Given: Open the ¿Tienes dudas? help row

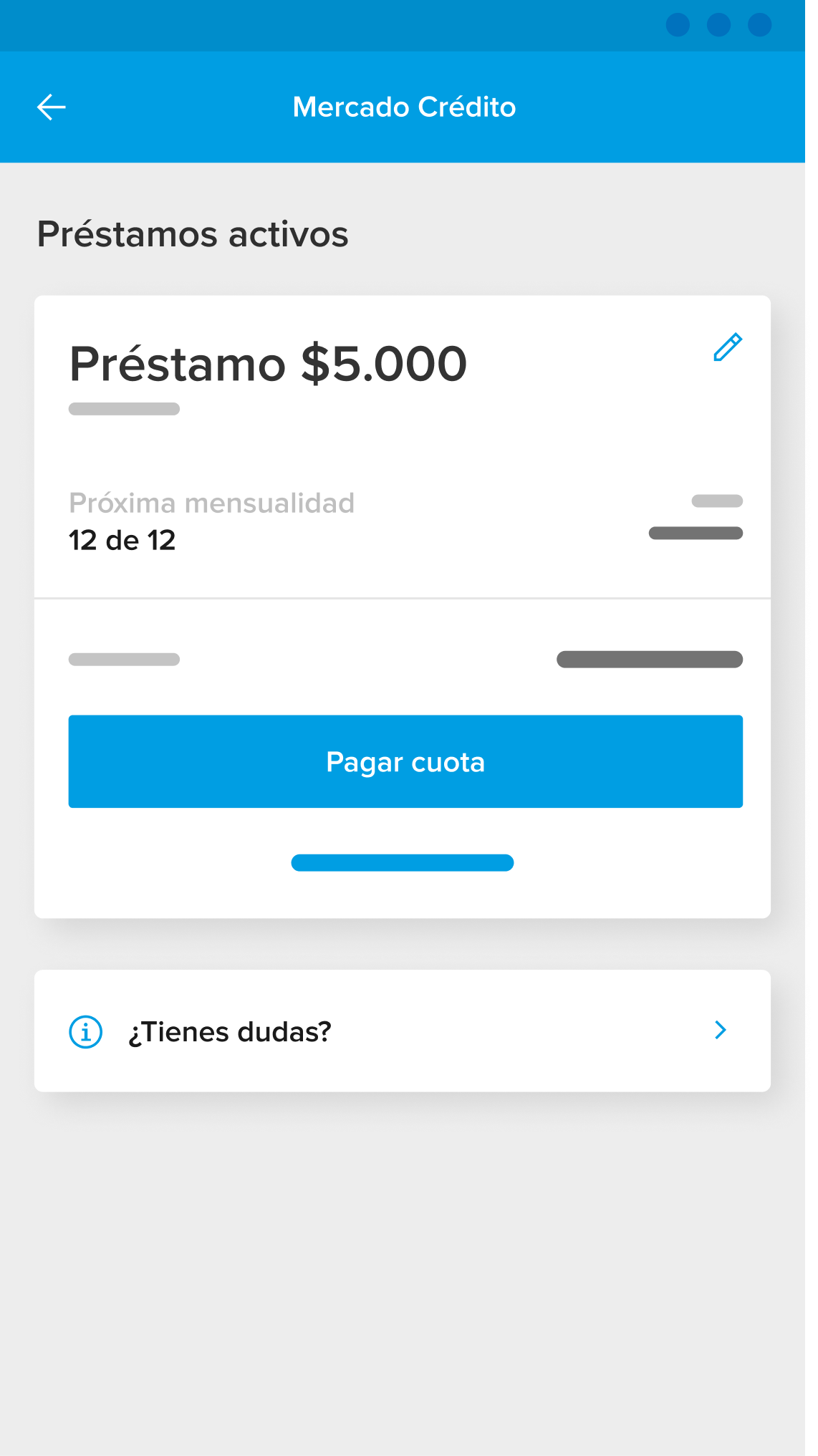Looking at the screenshot, I should [x=403, y=1031].
